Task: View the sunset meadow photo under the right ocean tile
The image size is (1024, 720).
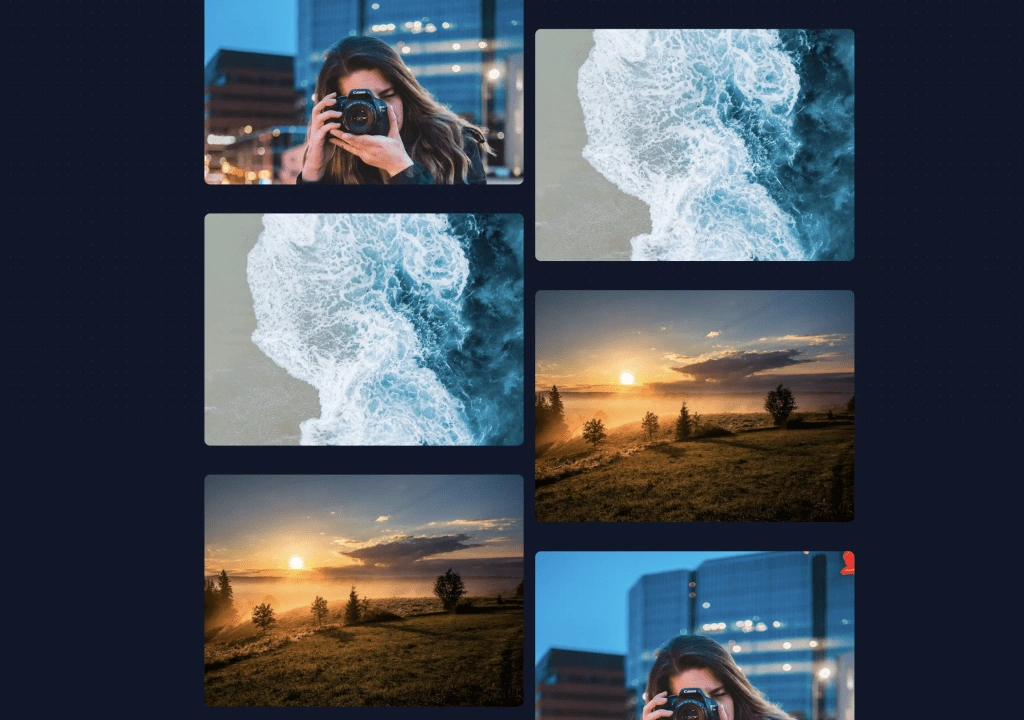Action: click(694, 405)
